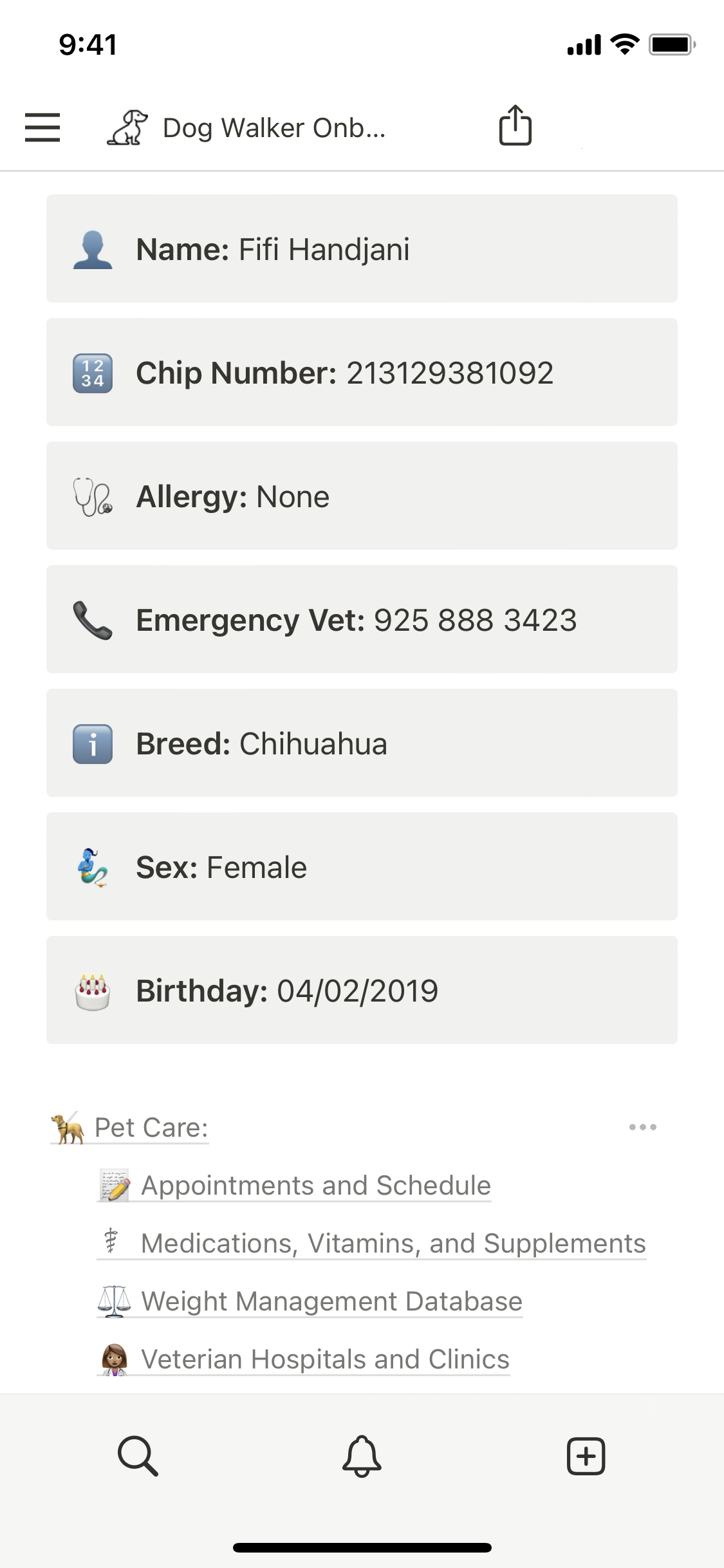Open the notifications bell
Screen dimensions: 724x1568
point(362,1456)
